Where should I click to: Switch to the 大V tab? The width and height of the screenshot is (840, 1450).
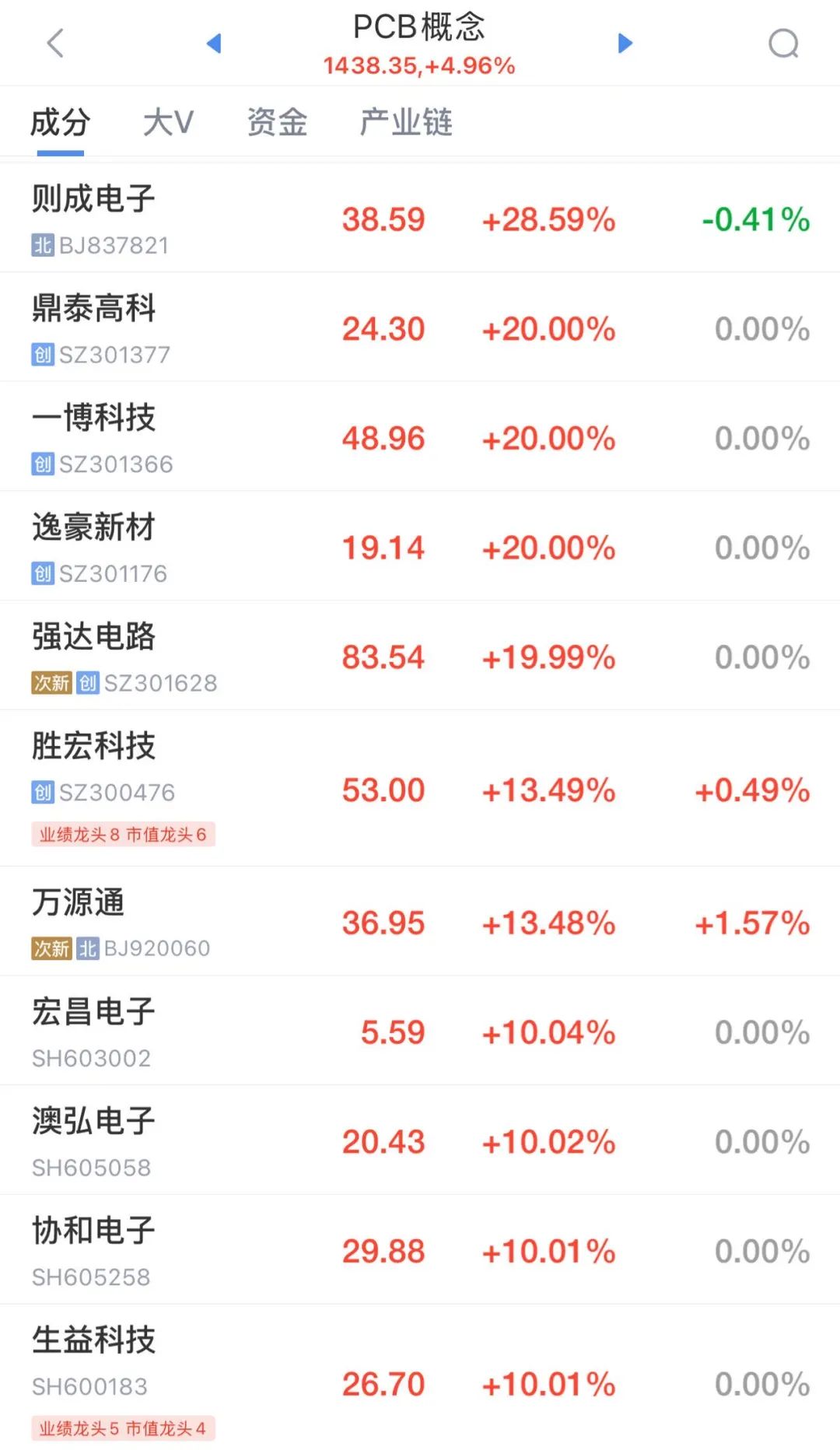(x=167, y=122)
